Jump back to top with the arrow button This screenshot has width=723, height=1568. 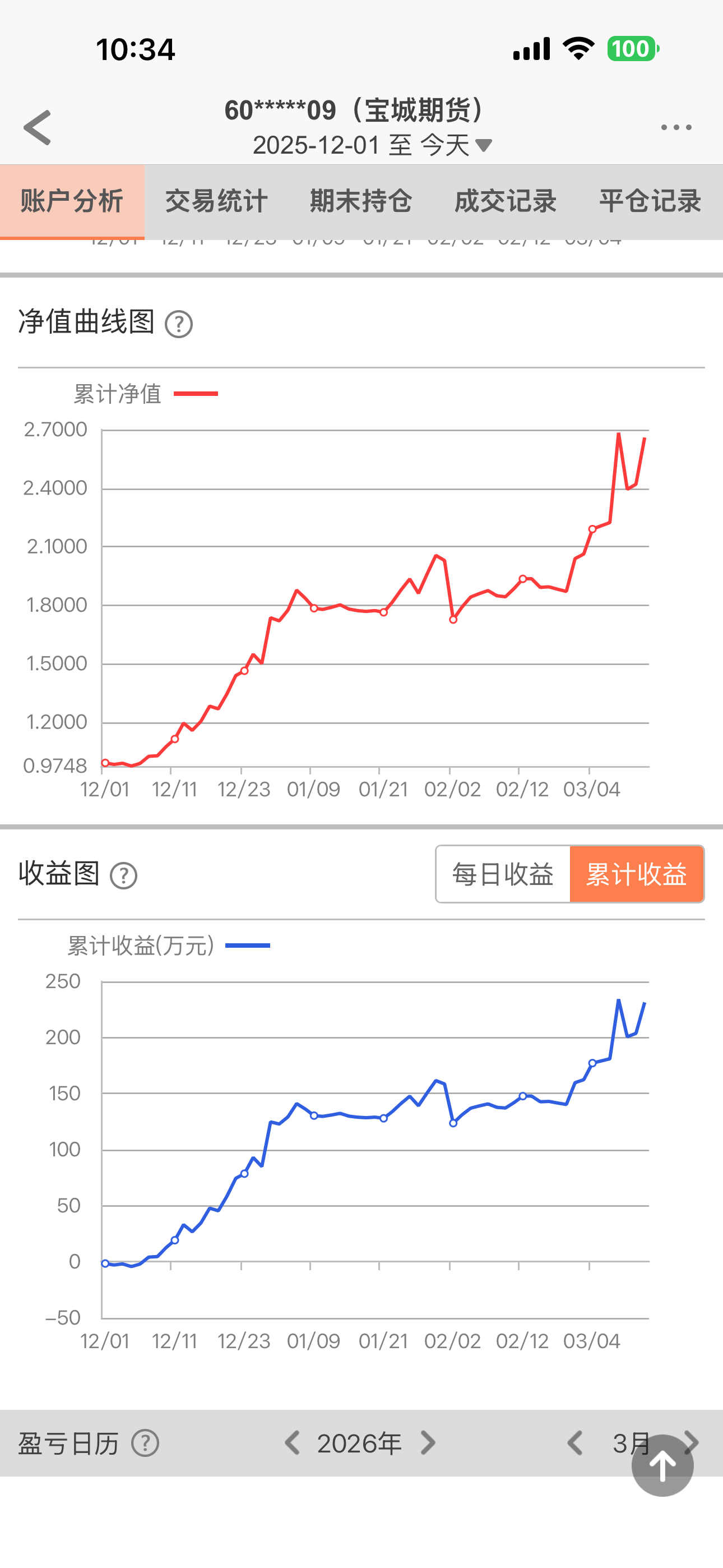(662, 1465)
